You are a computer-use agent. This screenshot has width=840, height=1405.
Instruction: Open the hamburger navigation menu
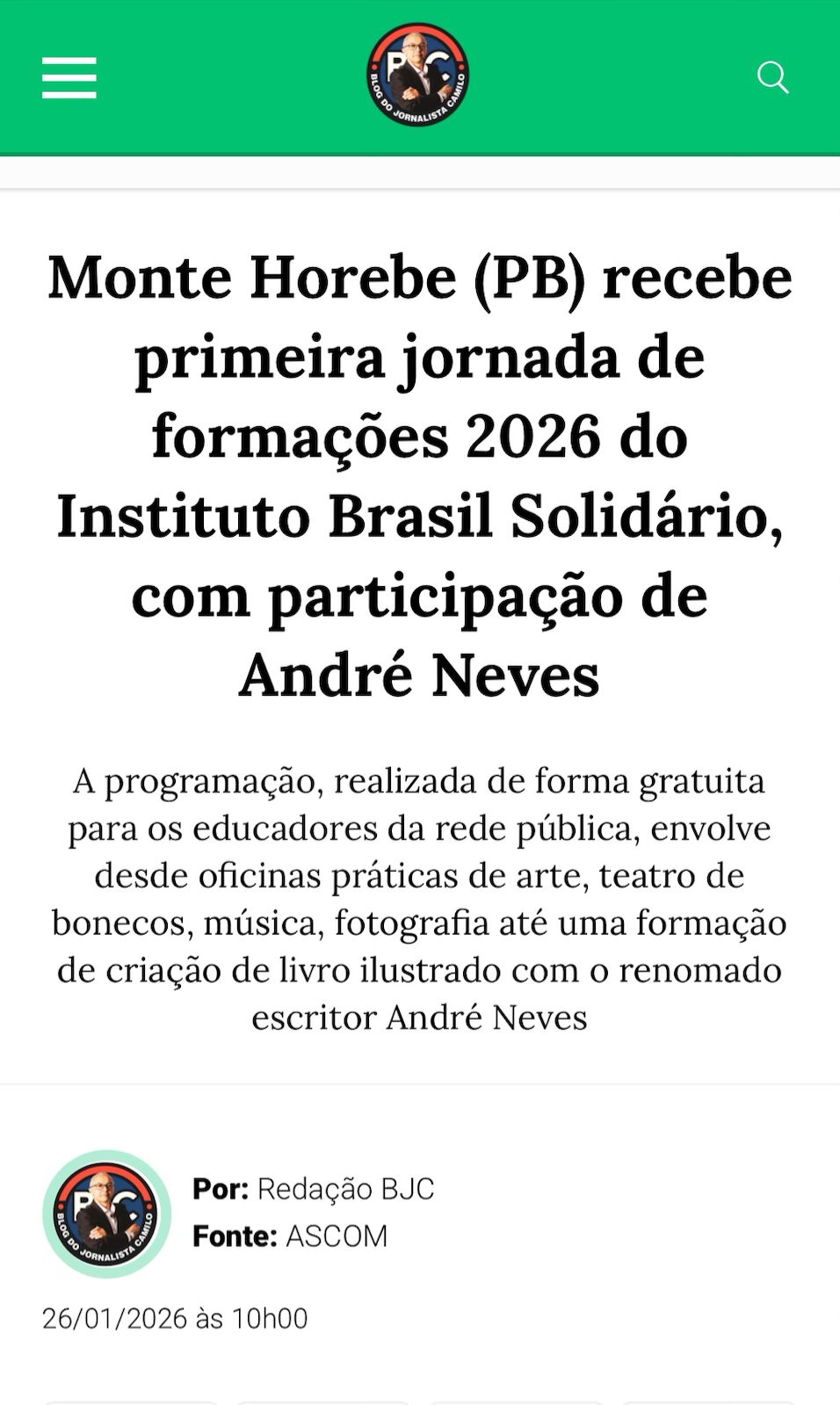click(x=69, y=77)
